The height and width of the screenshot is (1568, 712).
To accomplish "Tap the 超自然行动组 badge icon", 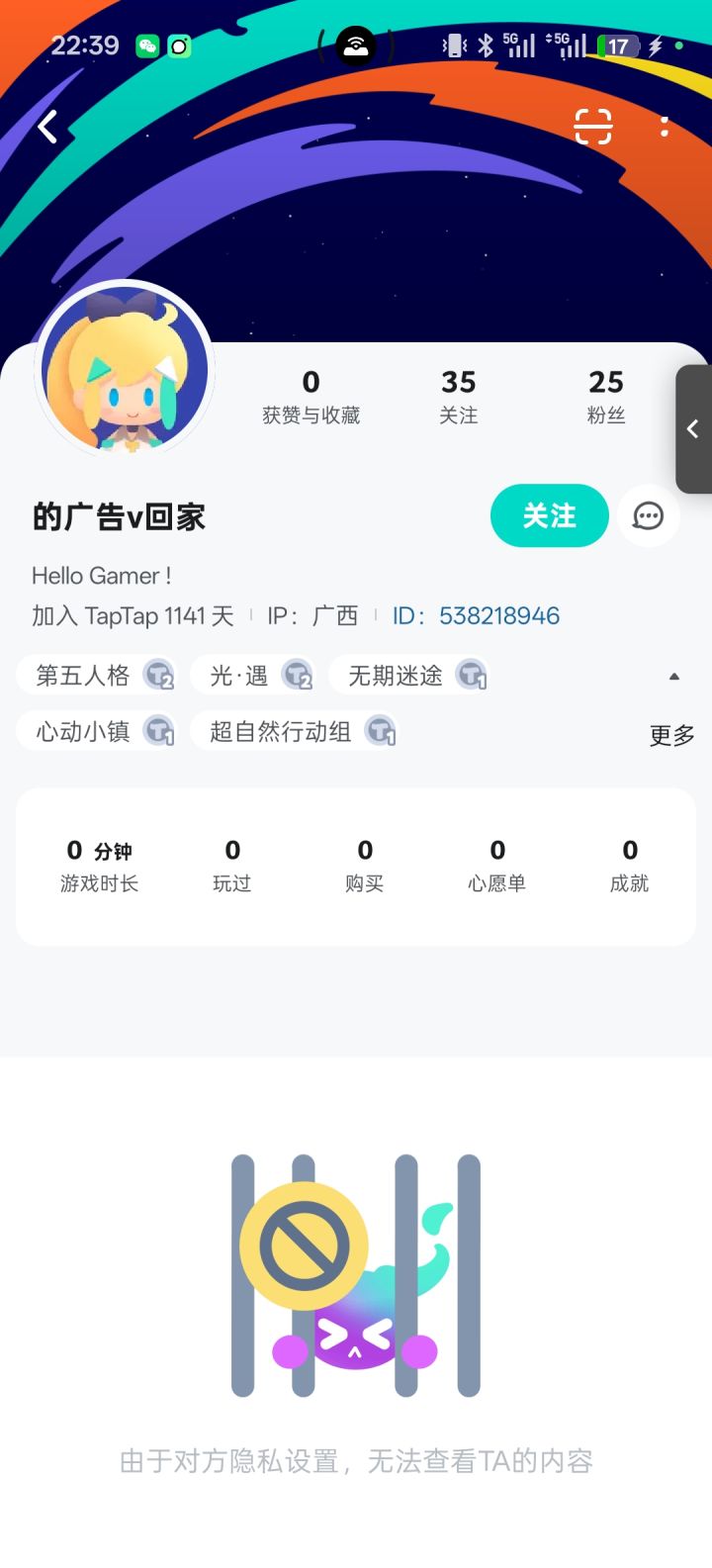I will click(384, 731).
